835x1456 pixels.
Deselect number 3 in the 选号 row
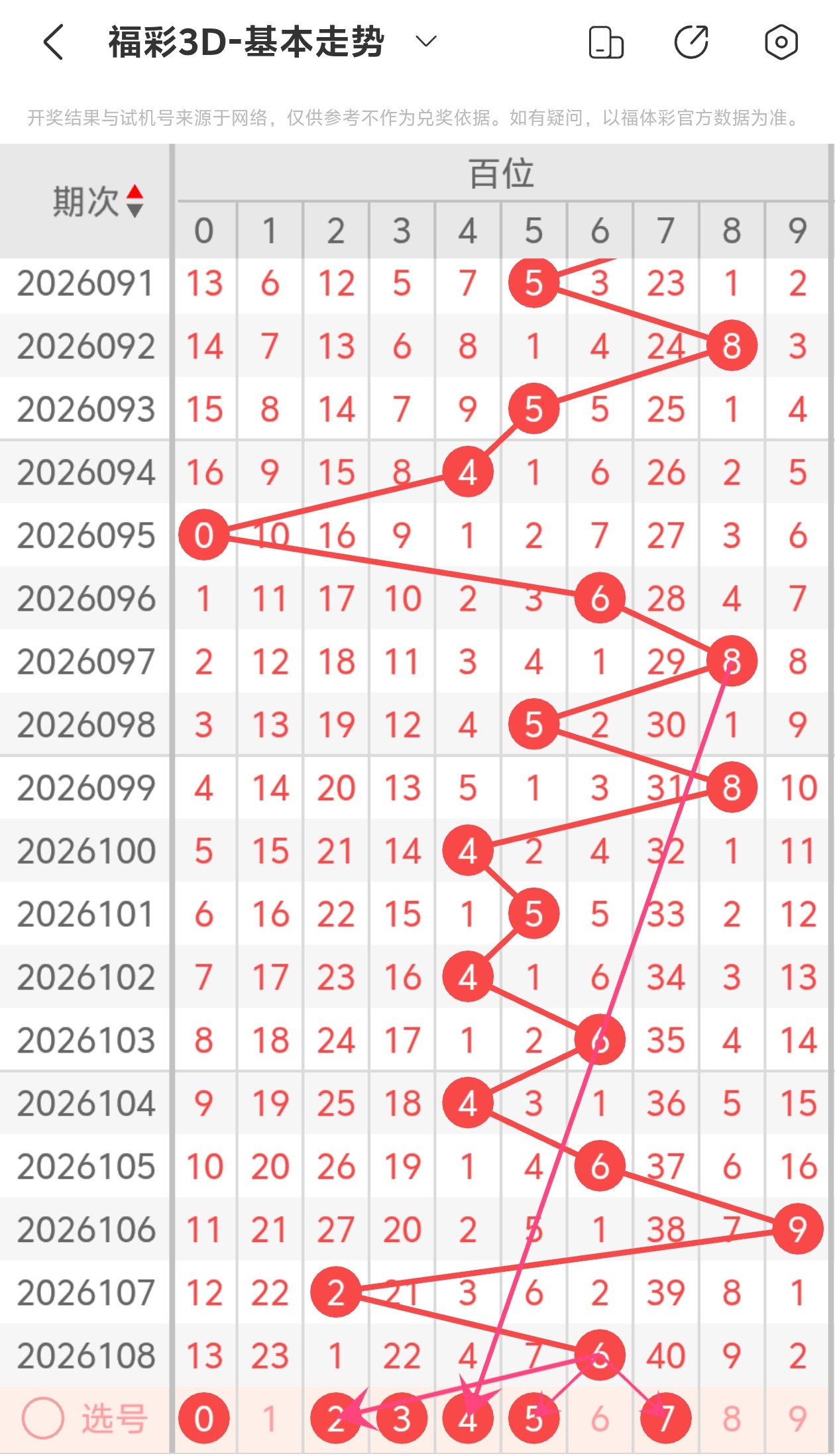[x=402, y=1418]
